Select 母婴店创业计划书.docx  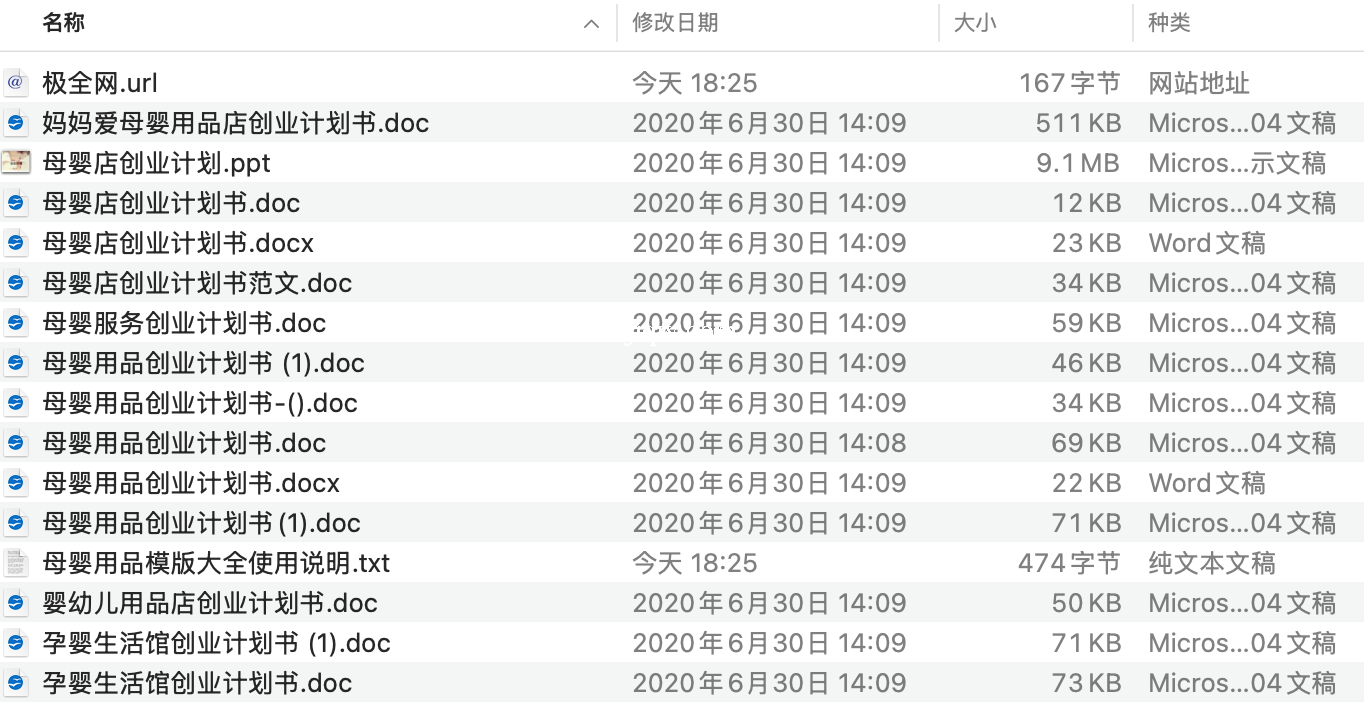click(x=178, y=243)
